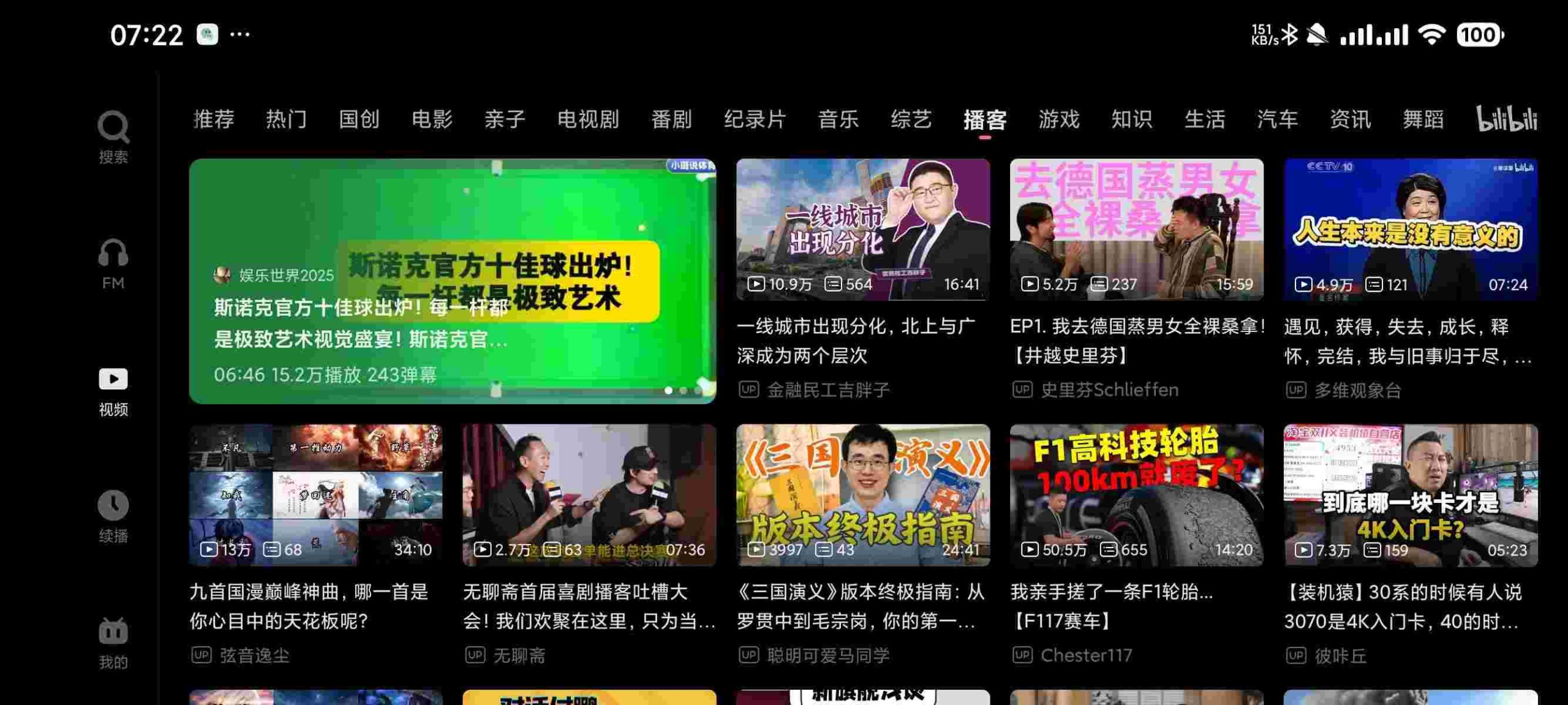Image resolution: width=1568 pixels, height=705 pixels.
Task: Select the 热门 tab
Action: [286, 119]
